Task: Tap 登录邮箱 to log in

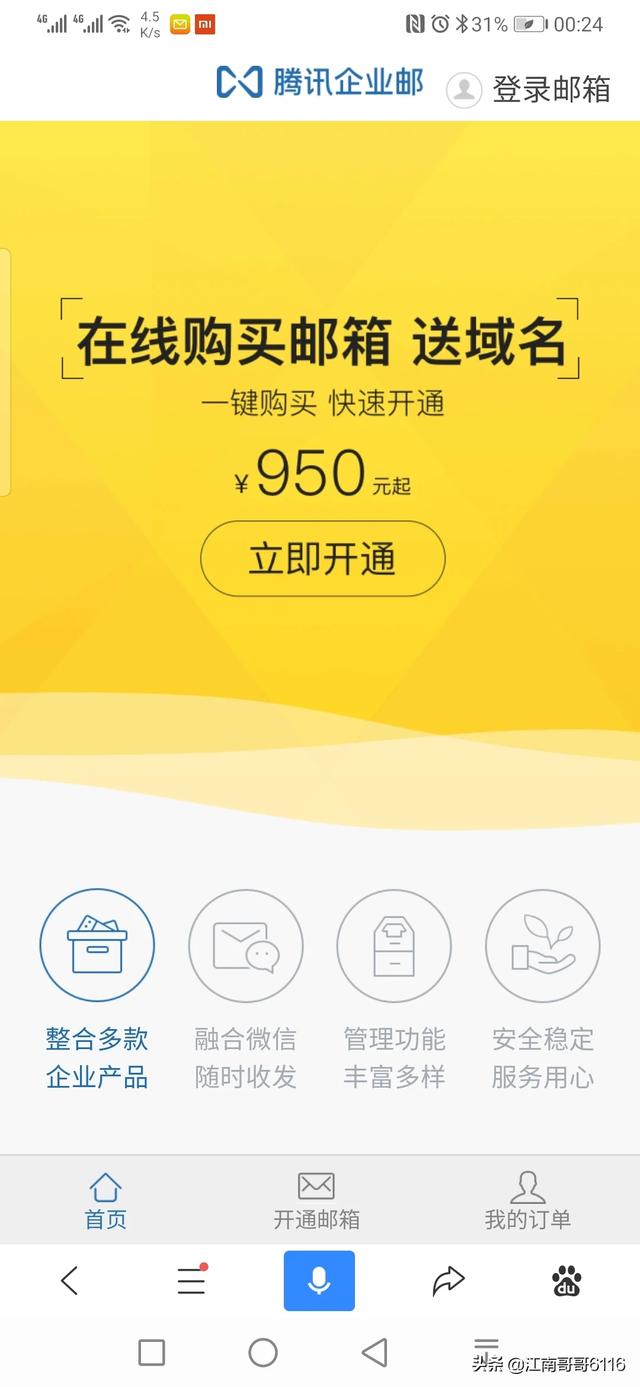Action: coord(529,89)
